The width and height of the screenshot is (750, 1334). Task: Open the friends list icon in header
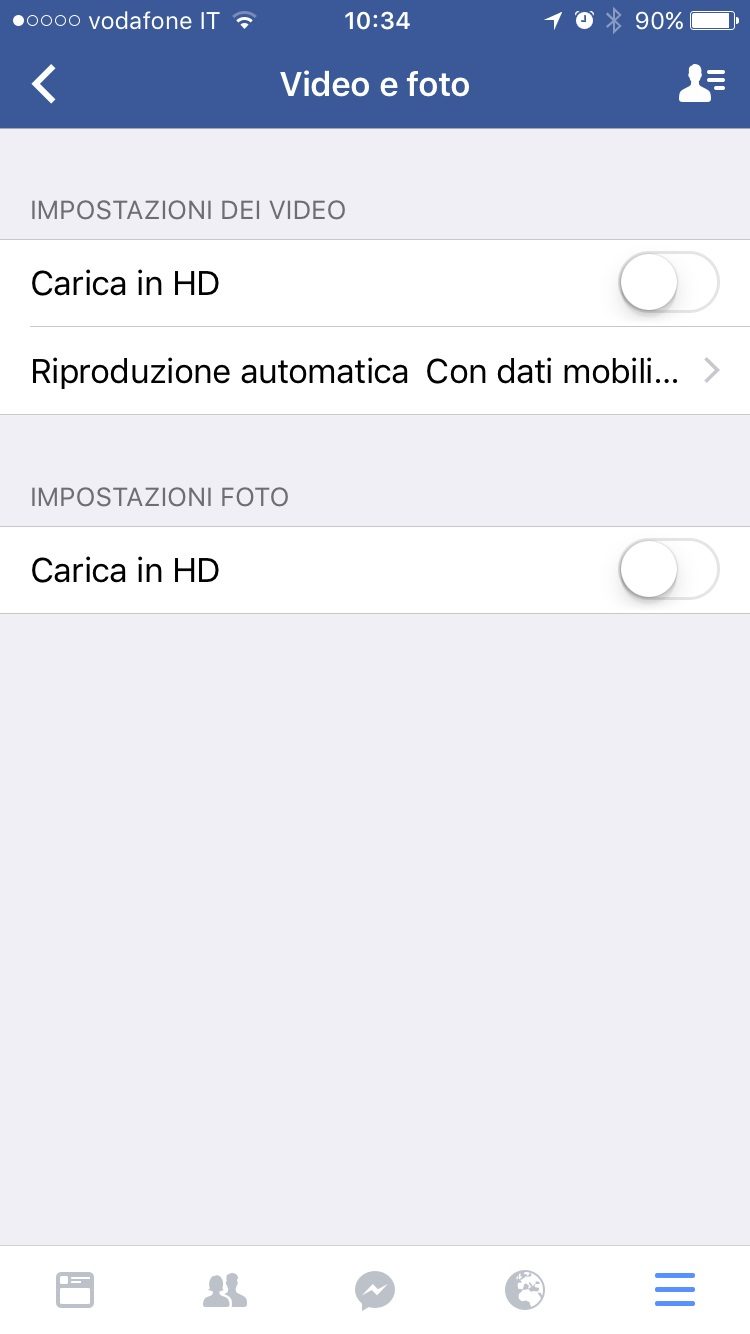(702, 84)
